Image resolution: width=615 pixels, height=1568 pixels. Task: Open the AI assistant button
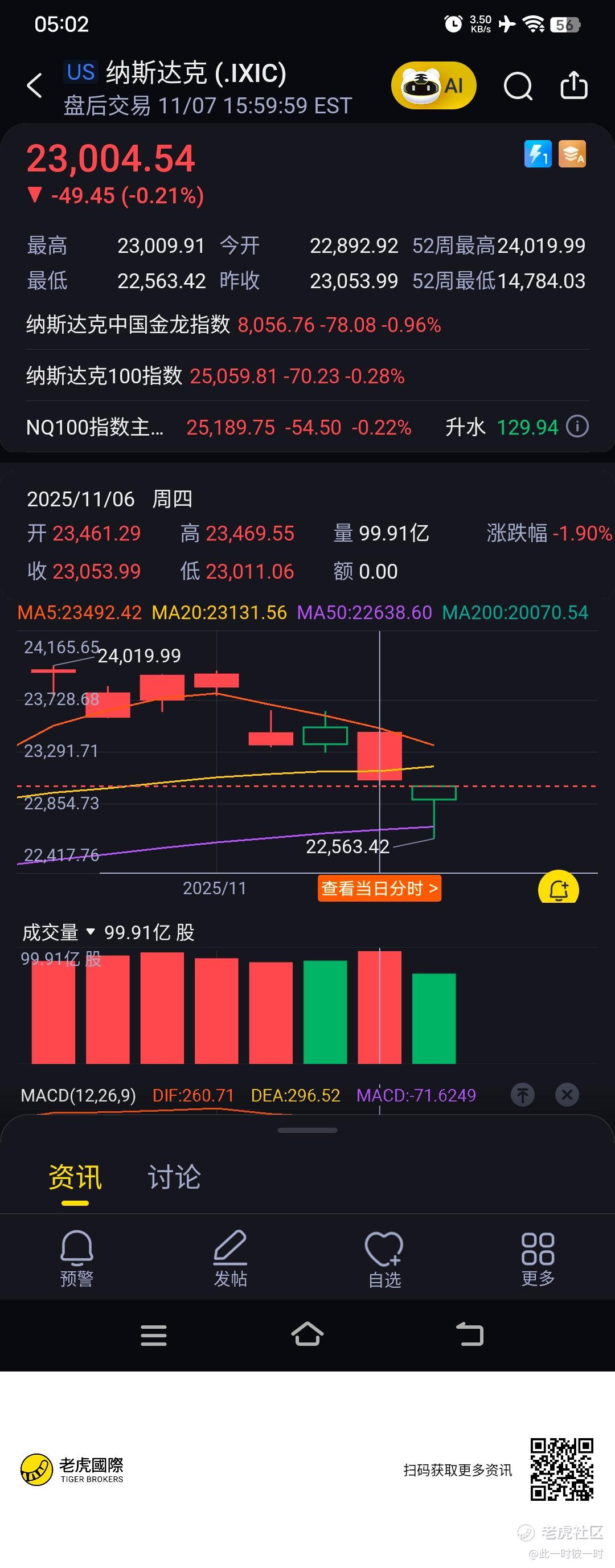pyautogui.click(x=433, y=86)
